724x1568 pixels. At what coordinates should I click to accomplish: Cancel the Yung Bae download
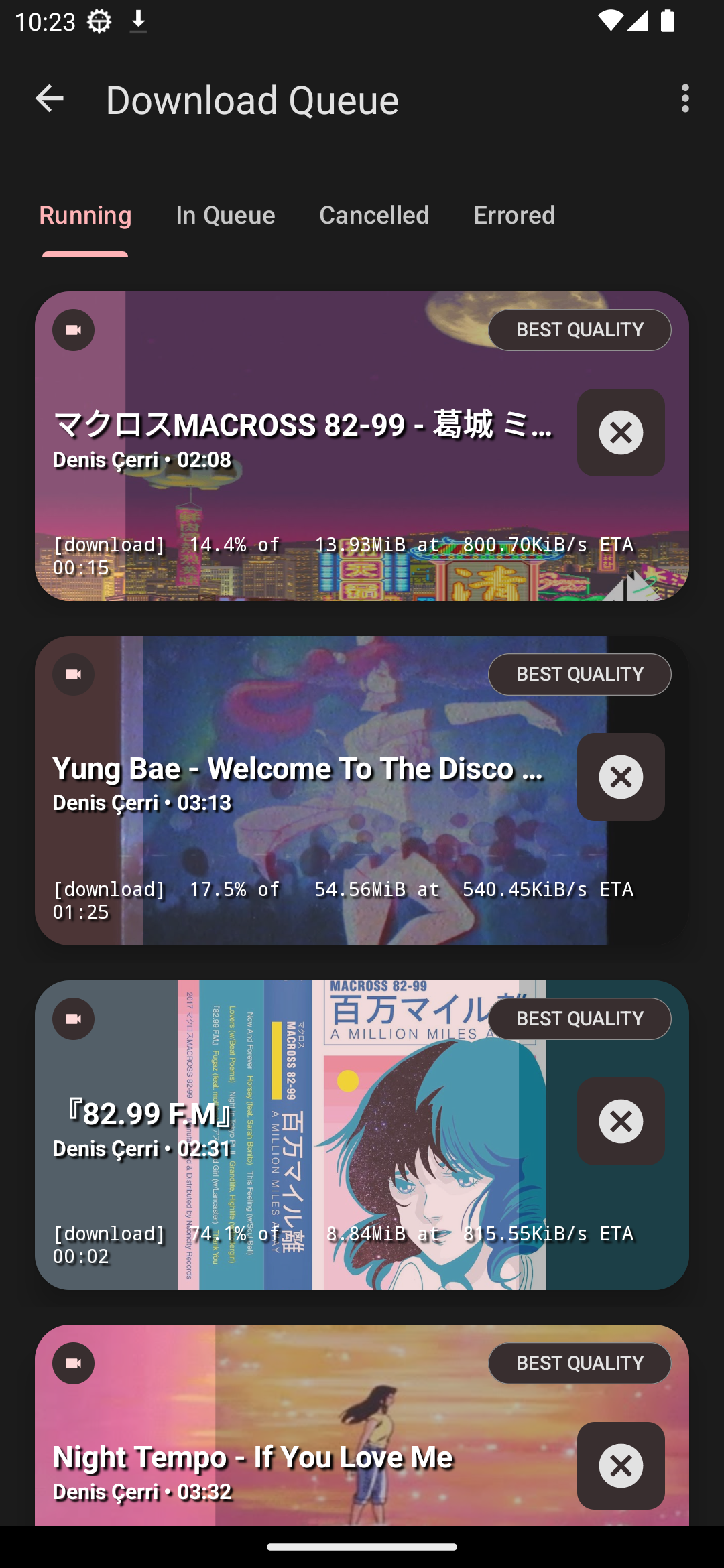(621, 777)
